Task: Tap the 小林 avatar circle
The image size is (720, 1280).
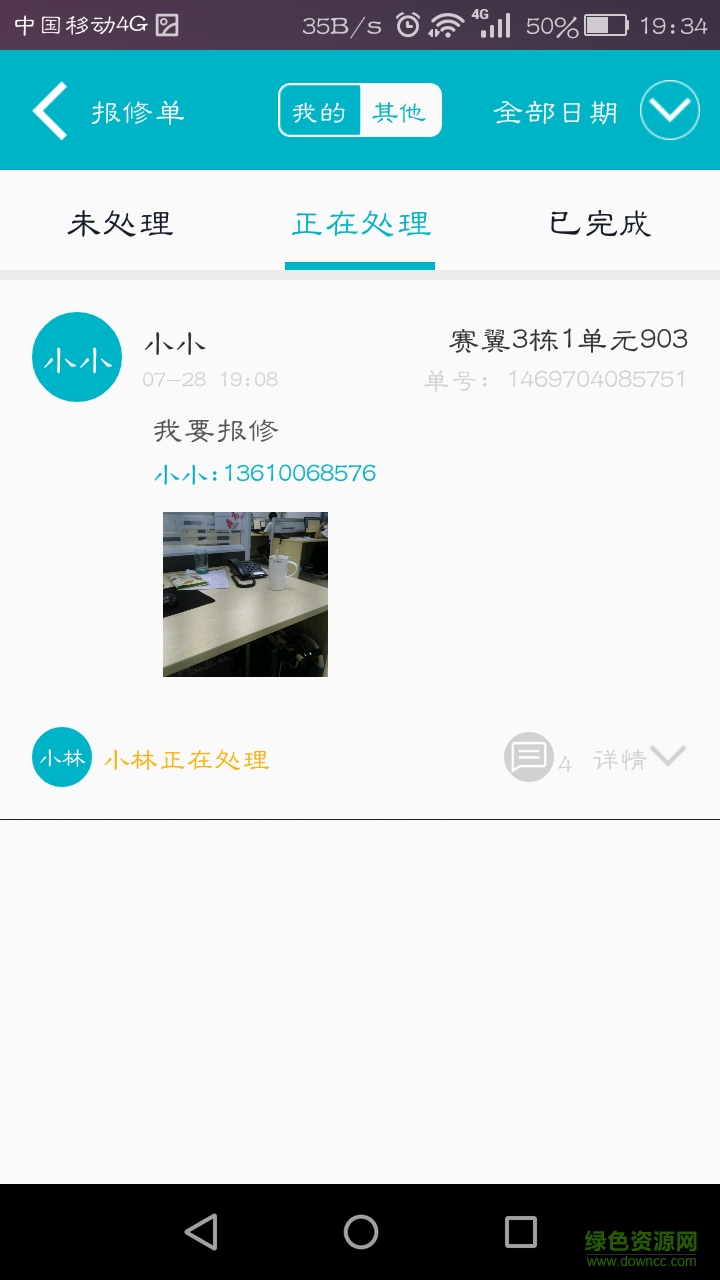Action: pos(61,757)
